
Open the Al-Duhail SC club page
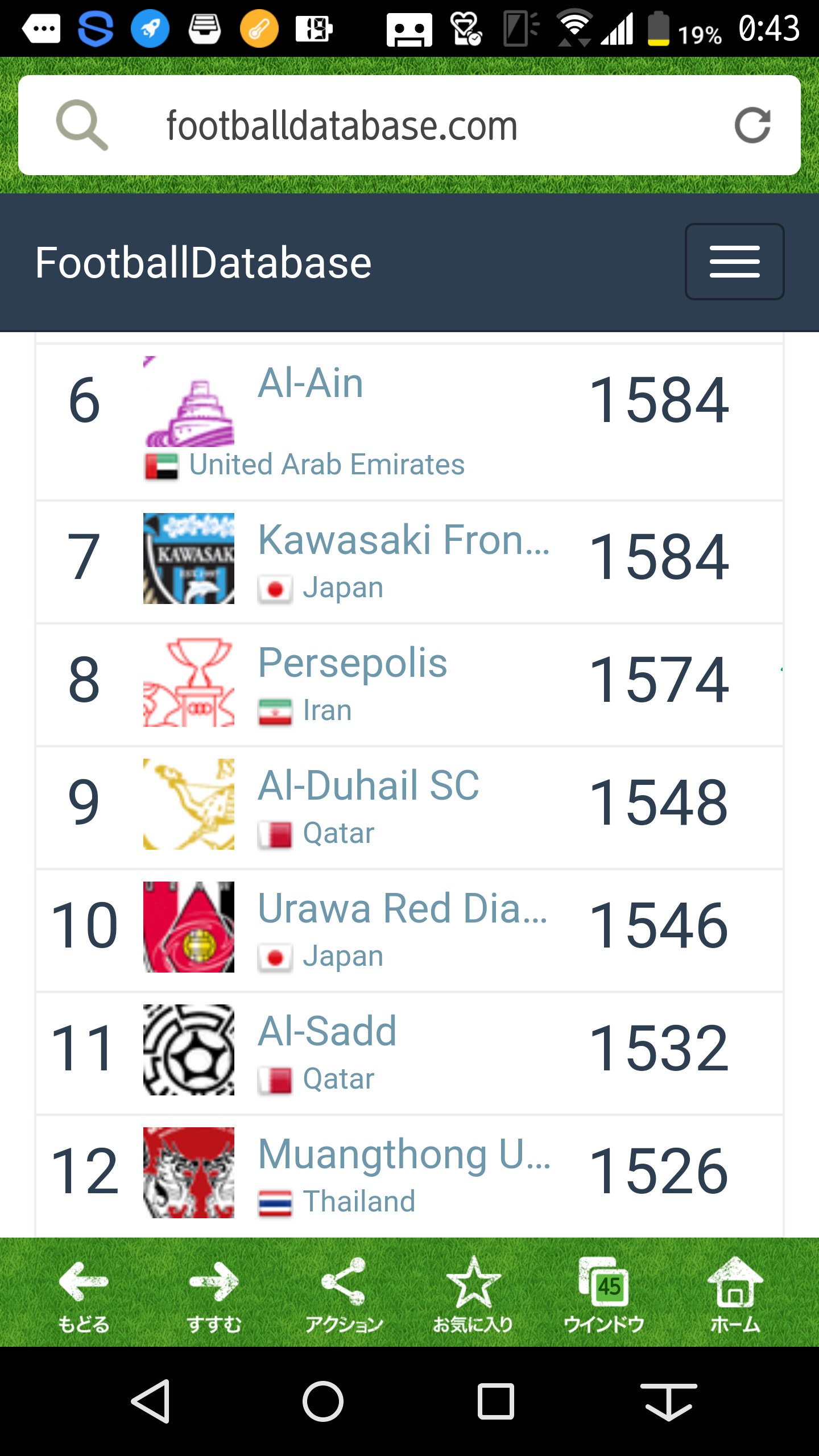pyautogui.click(x=369, y=785)
